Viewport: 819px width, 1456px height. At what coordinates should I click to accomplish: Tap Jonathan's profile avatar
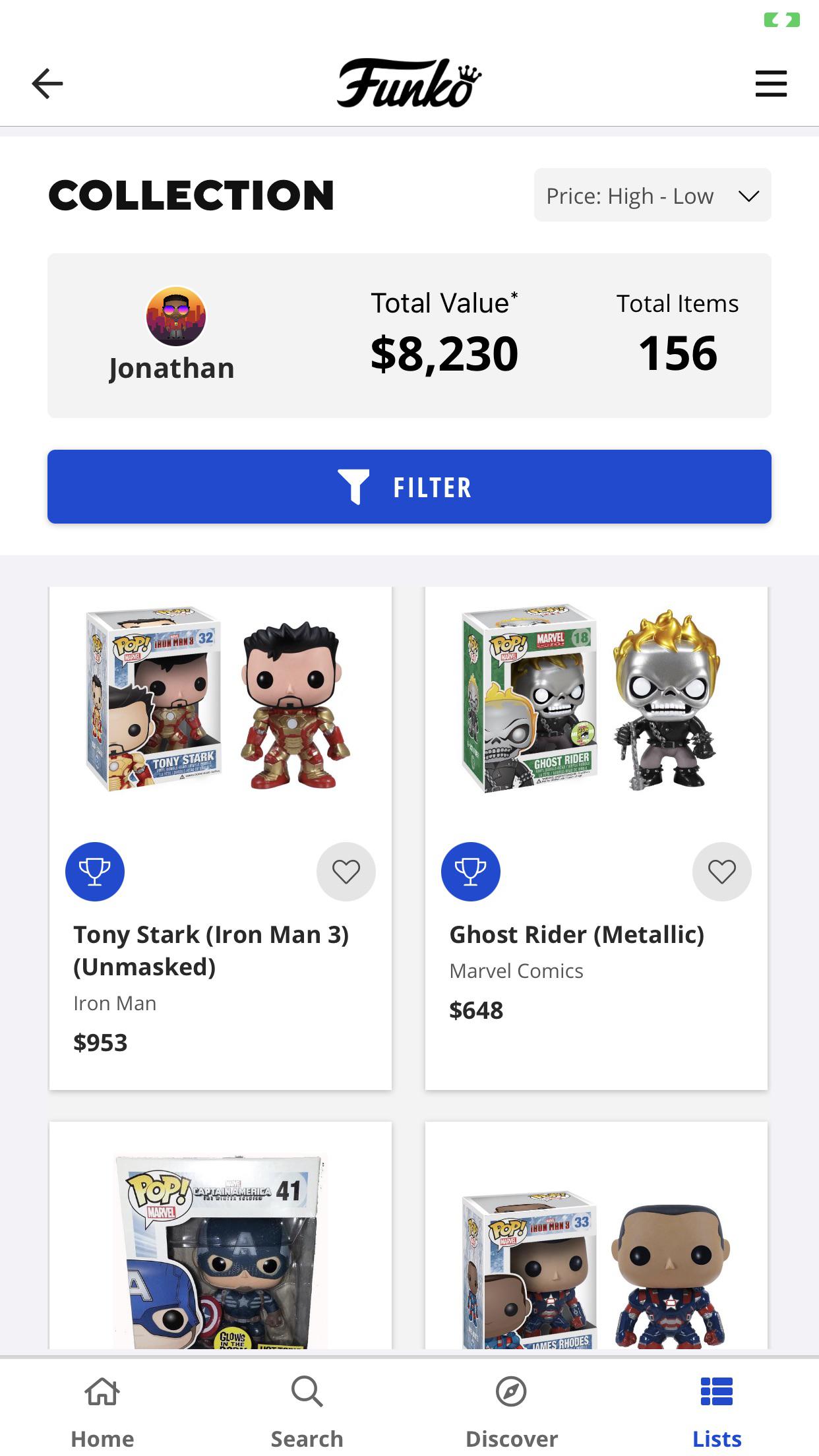click(x=176, y=317)
